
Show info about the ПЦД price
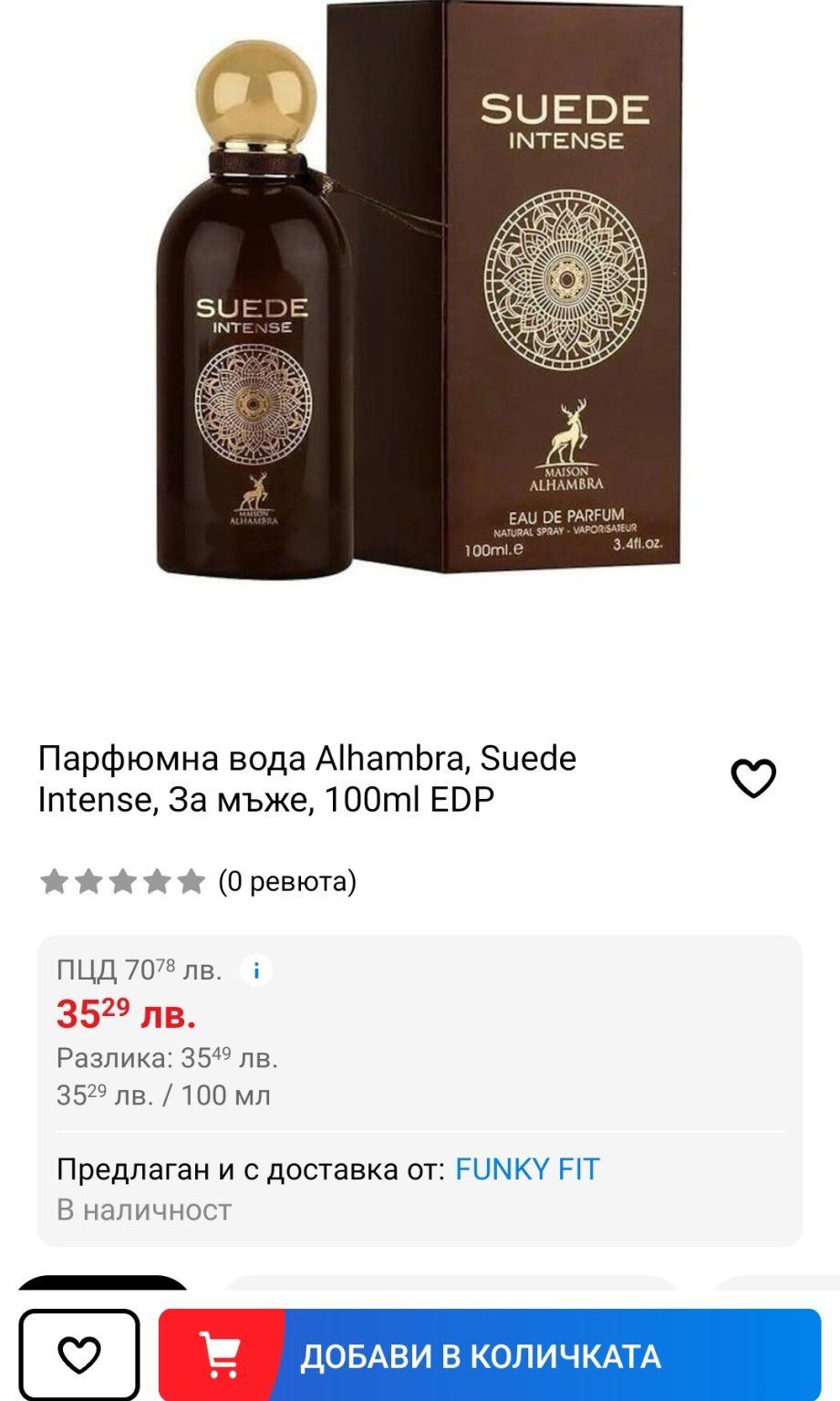(x=256, y=970)
